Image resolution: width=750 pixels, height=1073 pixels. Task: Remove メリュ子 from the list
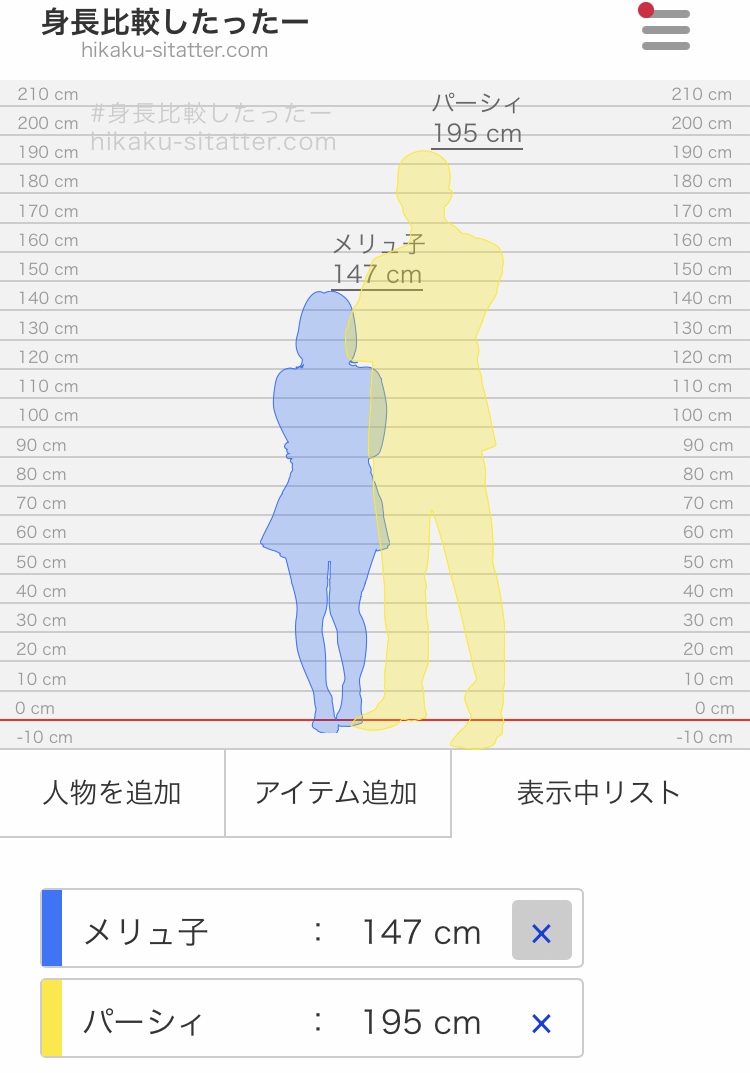point(541,932)
